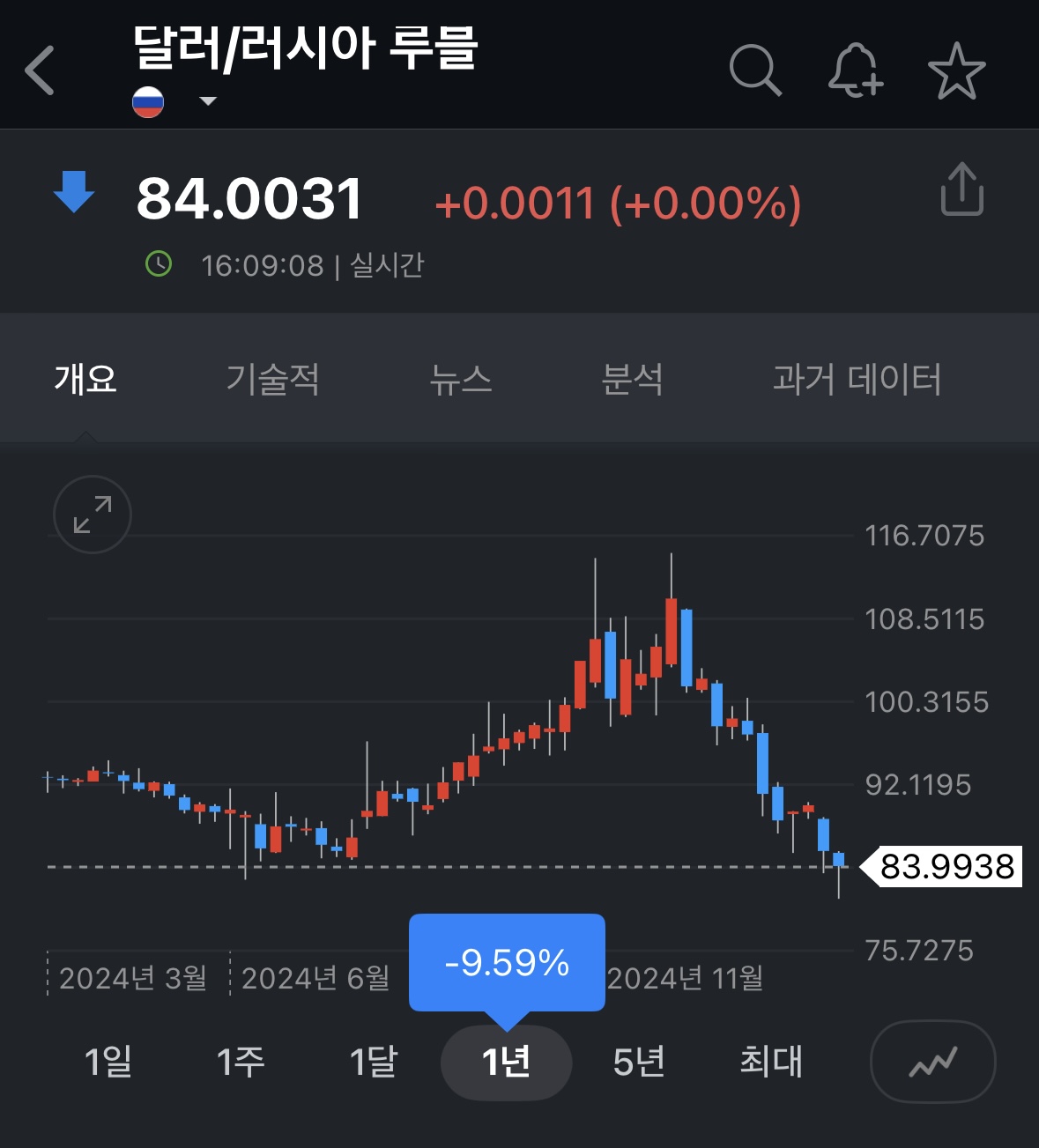Viewport: 1039px width, 1148px height.
Task: Switch to the 개요 tab
Action: (85, 379)
